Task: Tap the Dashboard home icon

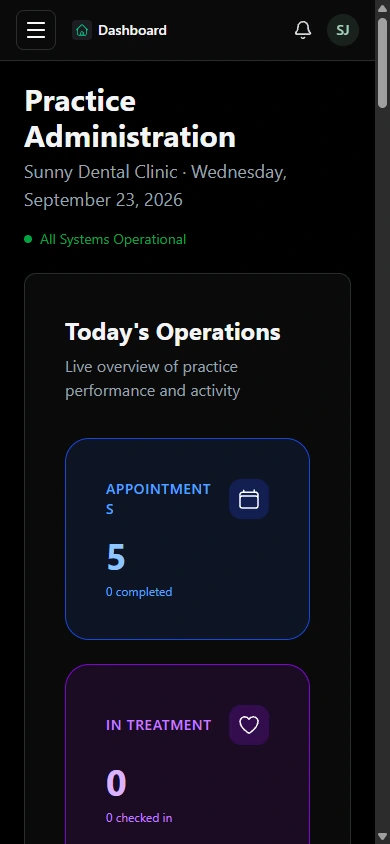Action: tap(82, 30)
